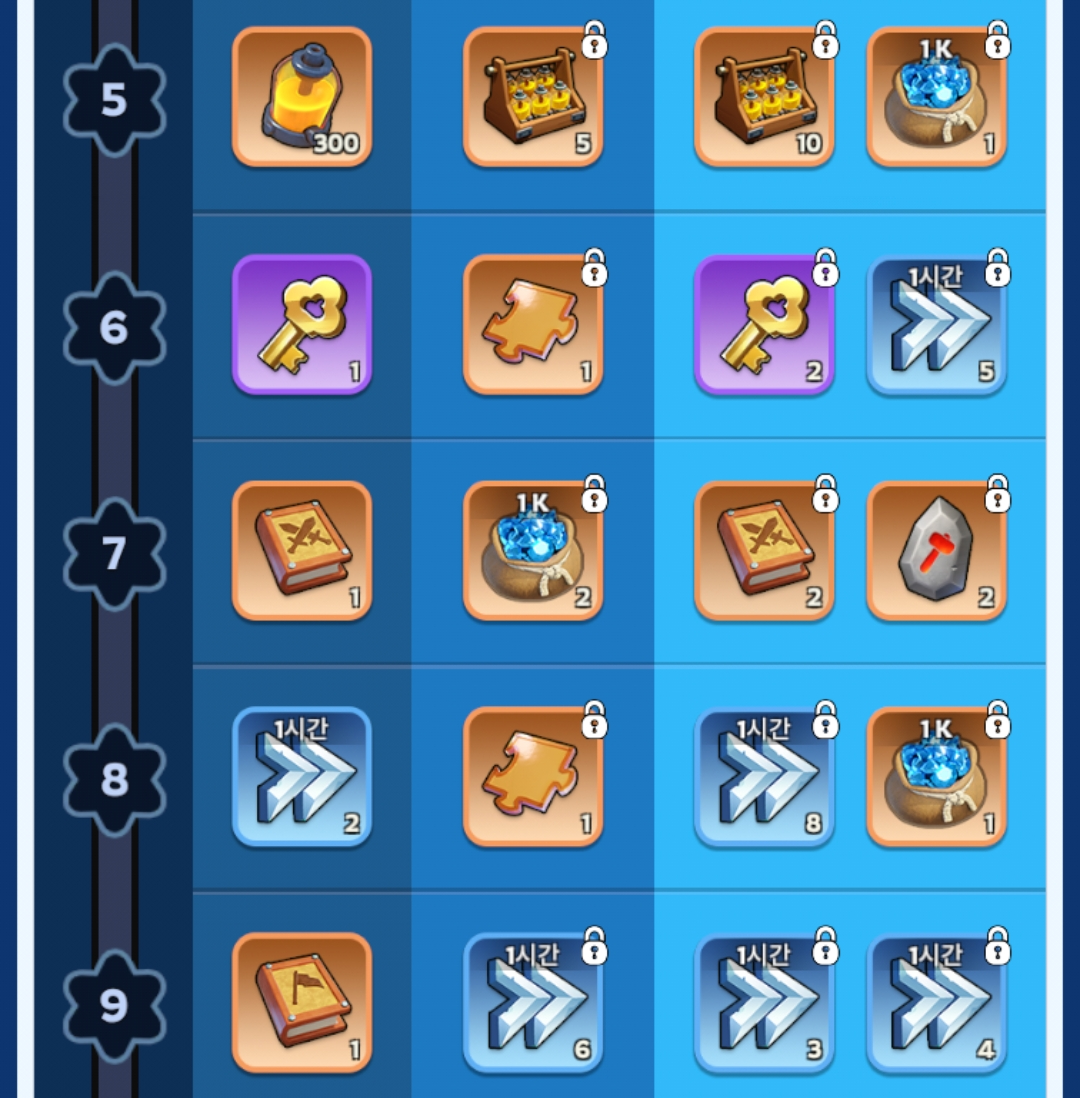The image size is (1080, 1098).
Task: Tap the unlocked level 7 crossed-swords book
Action: tap(302, 550)
